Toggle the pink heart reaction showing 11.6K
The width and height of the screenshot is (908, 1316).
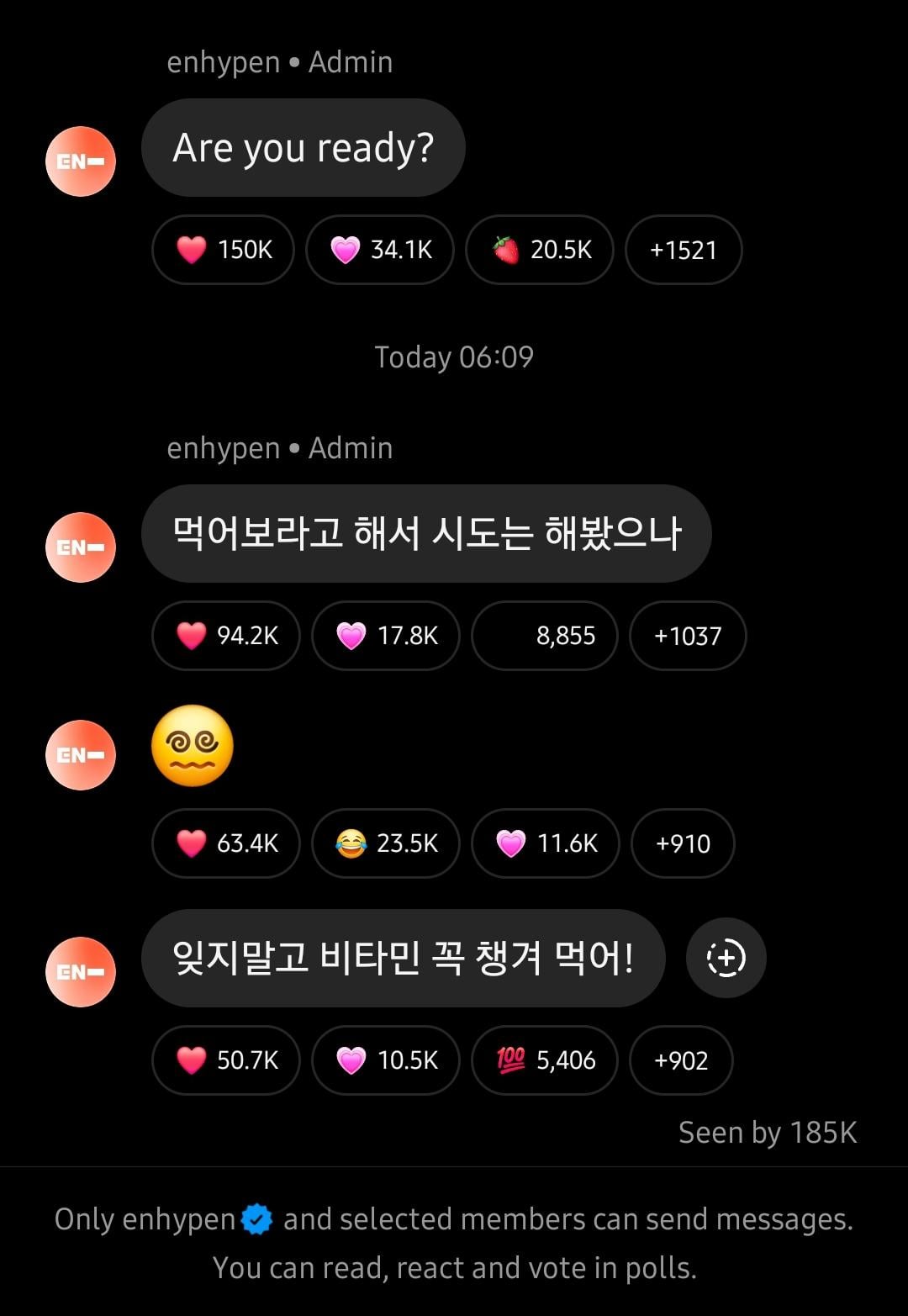coord(545,843)
